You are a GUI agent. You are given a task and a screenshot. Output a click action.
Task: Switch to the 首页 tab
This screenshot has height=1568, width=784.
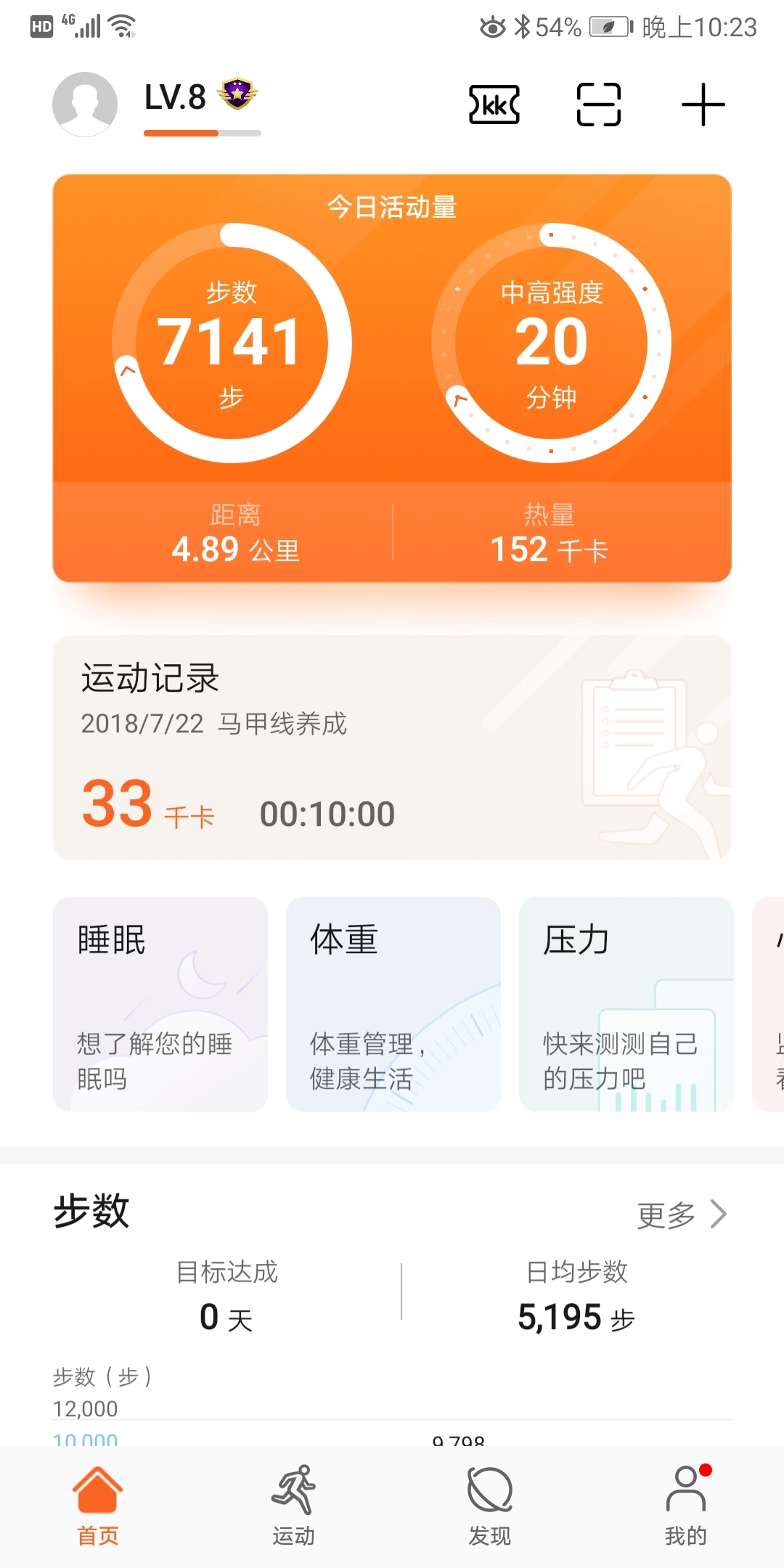[x=98, y=1506]
